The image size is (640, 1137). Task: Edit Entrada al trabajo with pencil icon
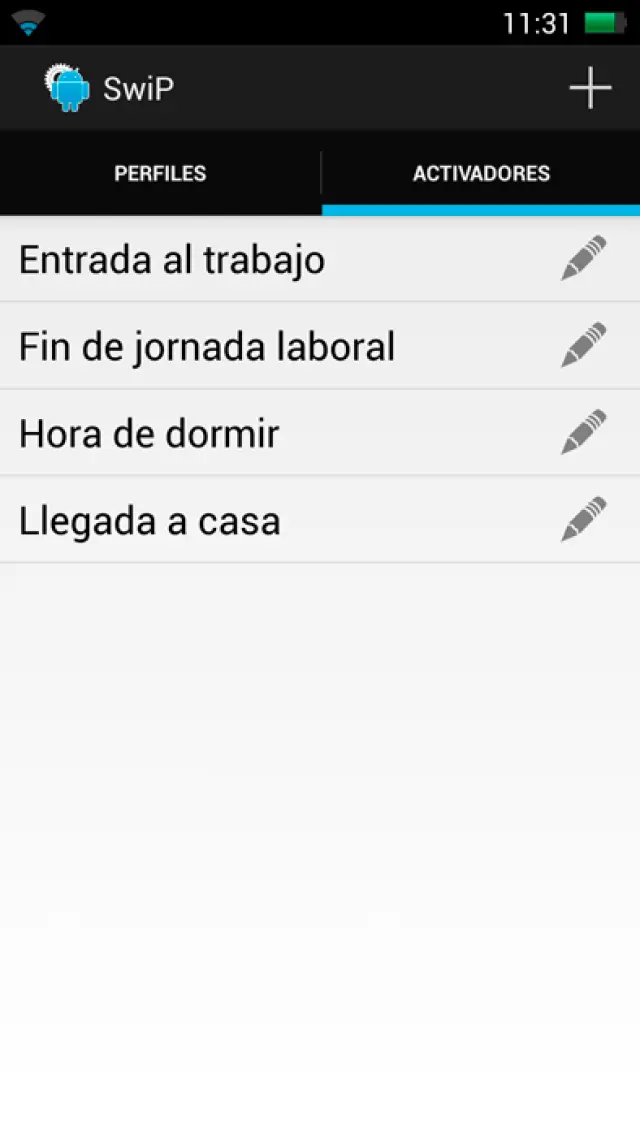[584, 259]
